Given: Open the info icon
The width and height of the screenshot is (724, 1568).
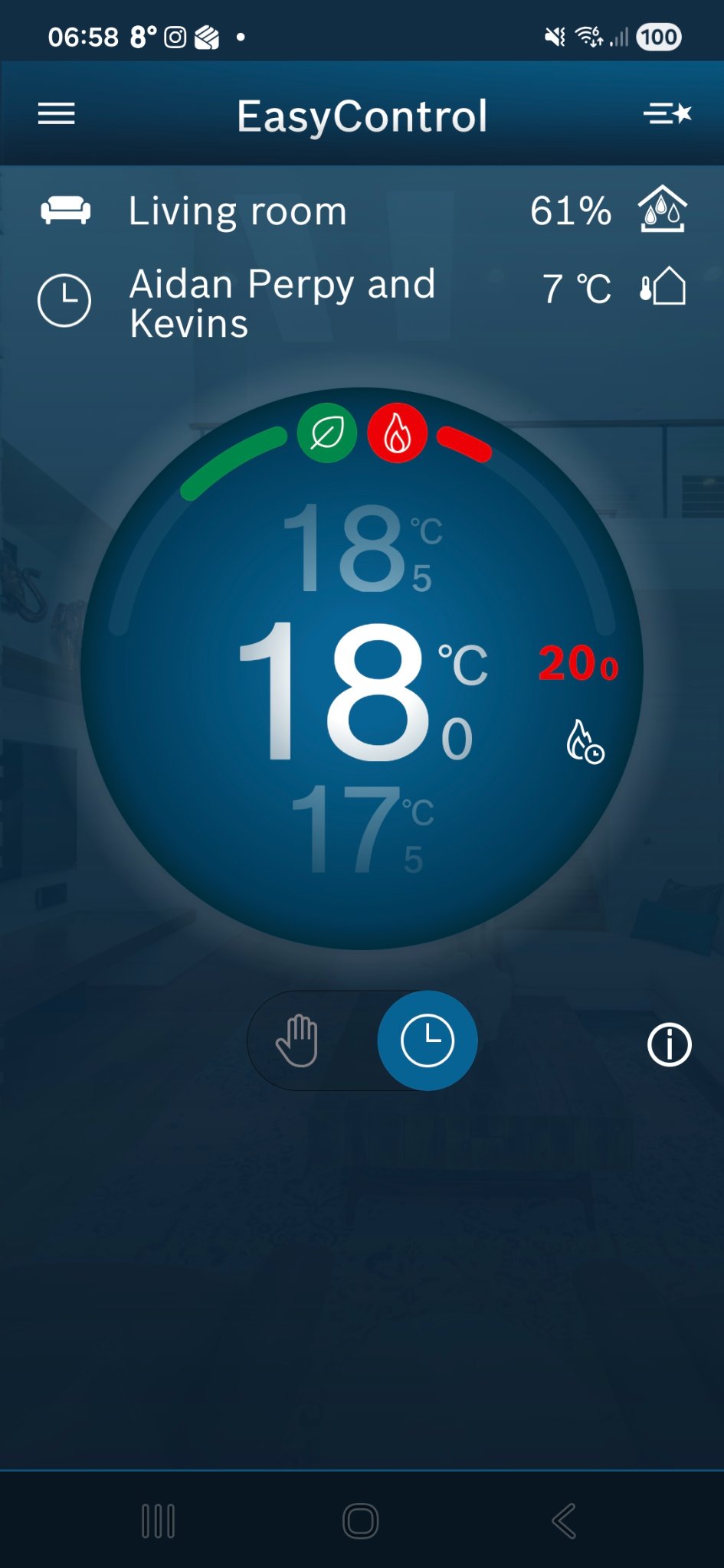Looking at the screenshot, I should coord(669,1044).
